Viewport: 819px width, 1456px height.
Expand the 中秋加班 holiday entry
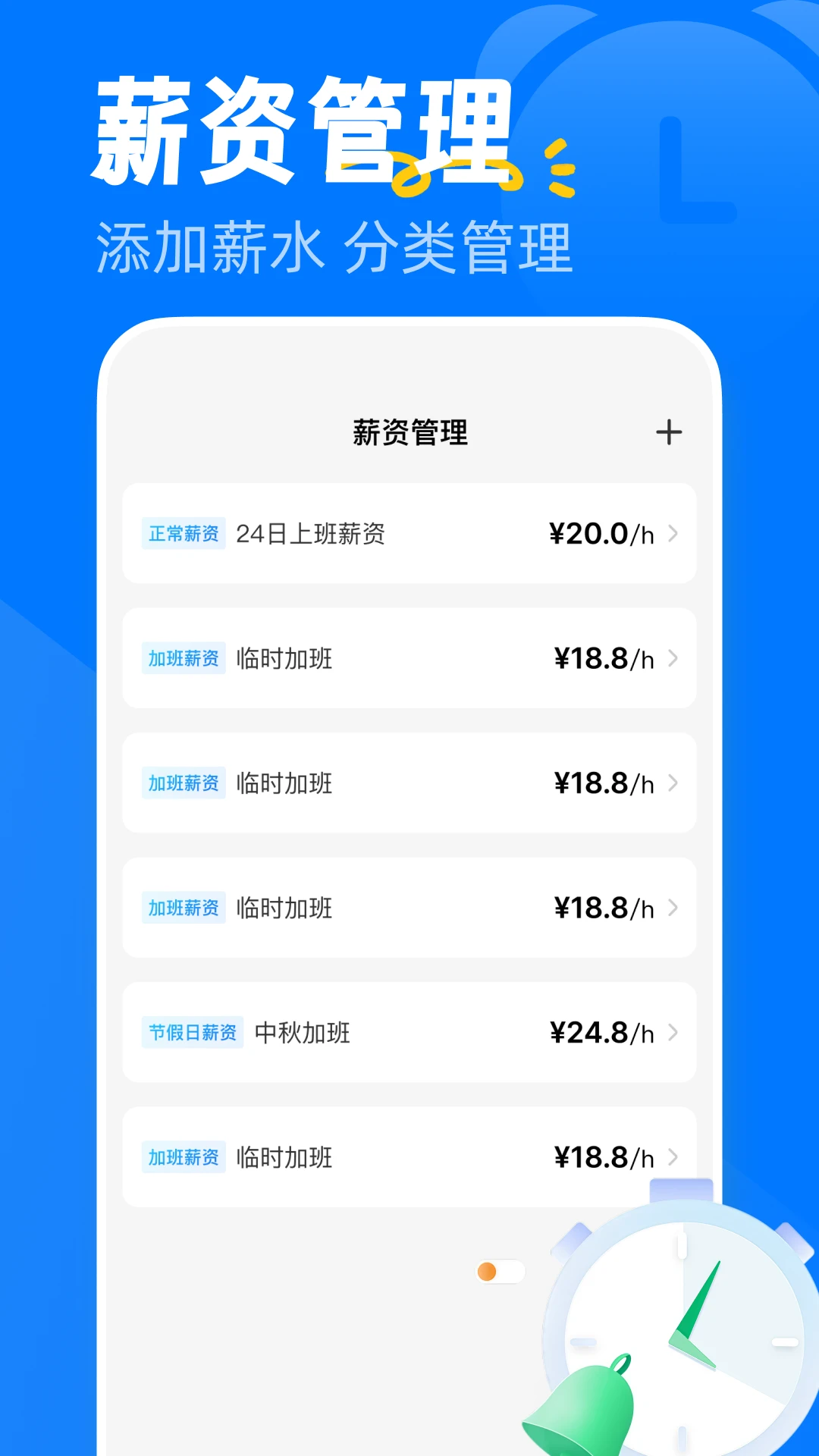click(x=409, y=1031)
